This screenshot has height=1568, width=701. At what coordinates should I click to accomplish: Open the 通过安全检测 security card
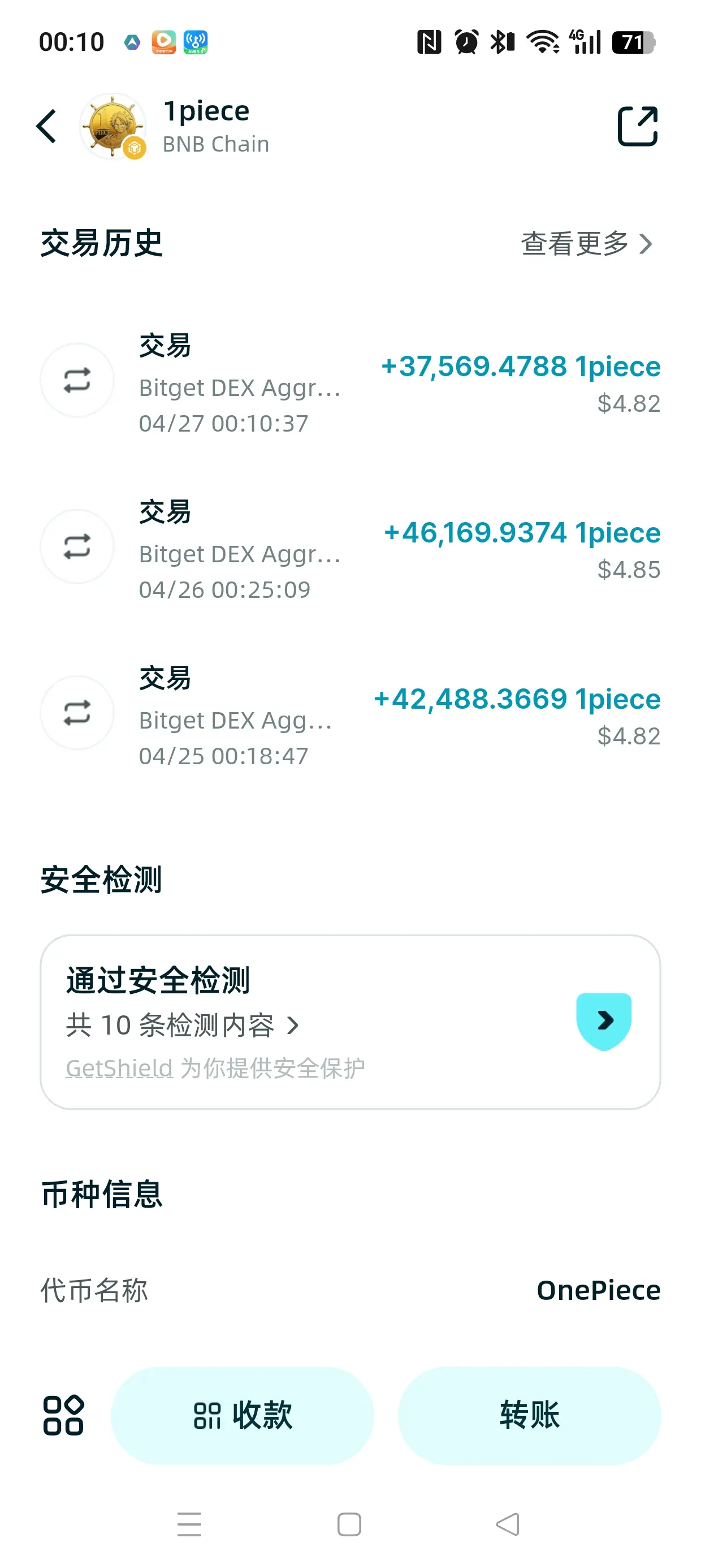pyautogui.click(x=350, y=1022)
